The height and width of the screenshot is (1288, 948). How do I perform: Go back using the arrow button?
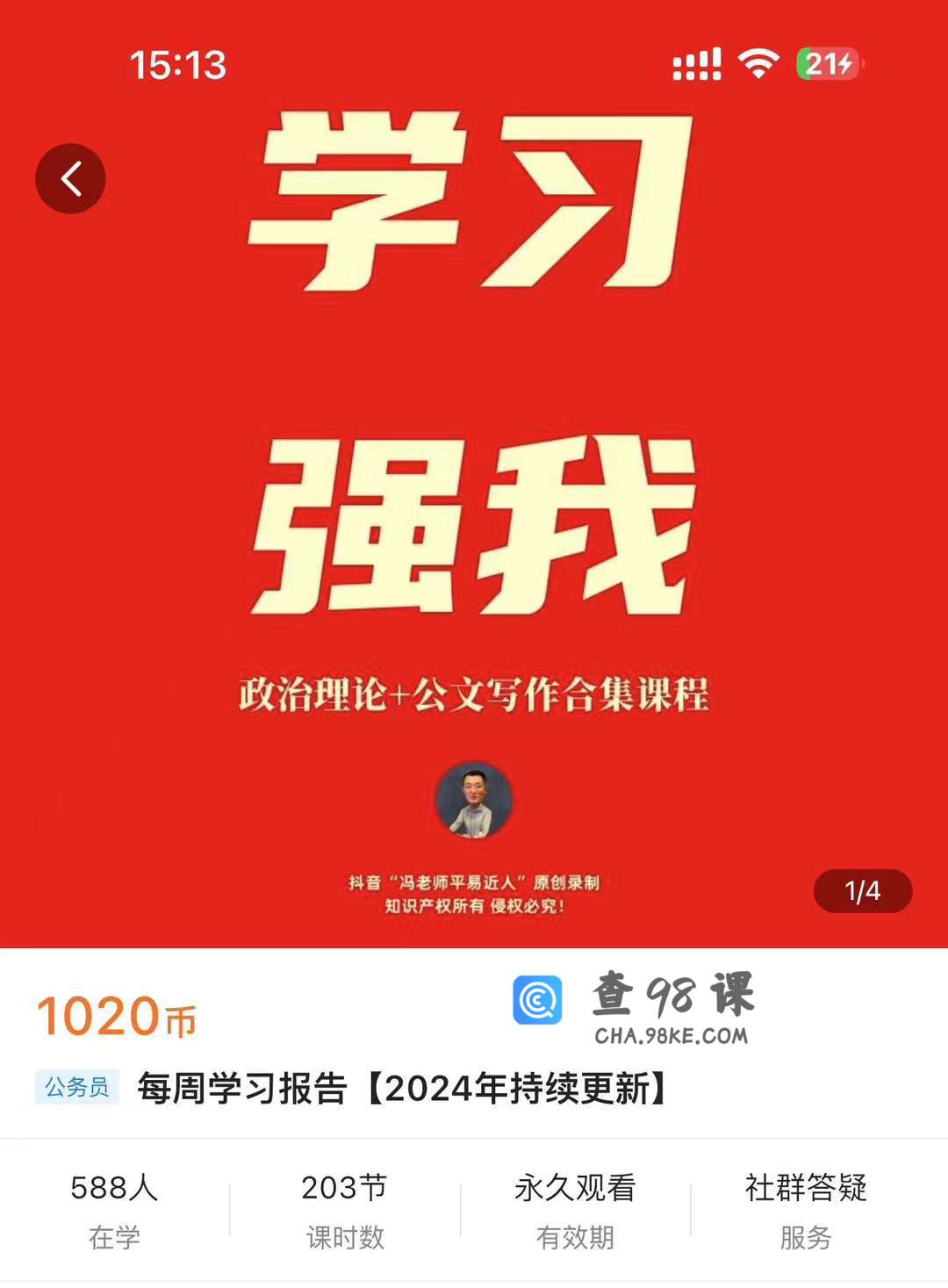(70, 178)
